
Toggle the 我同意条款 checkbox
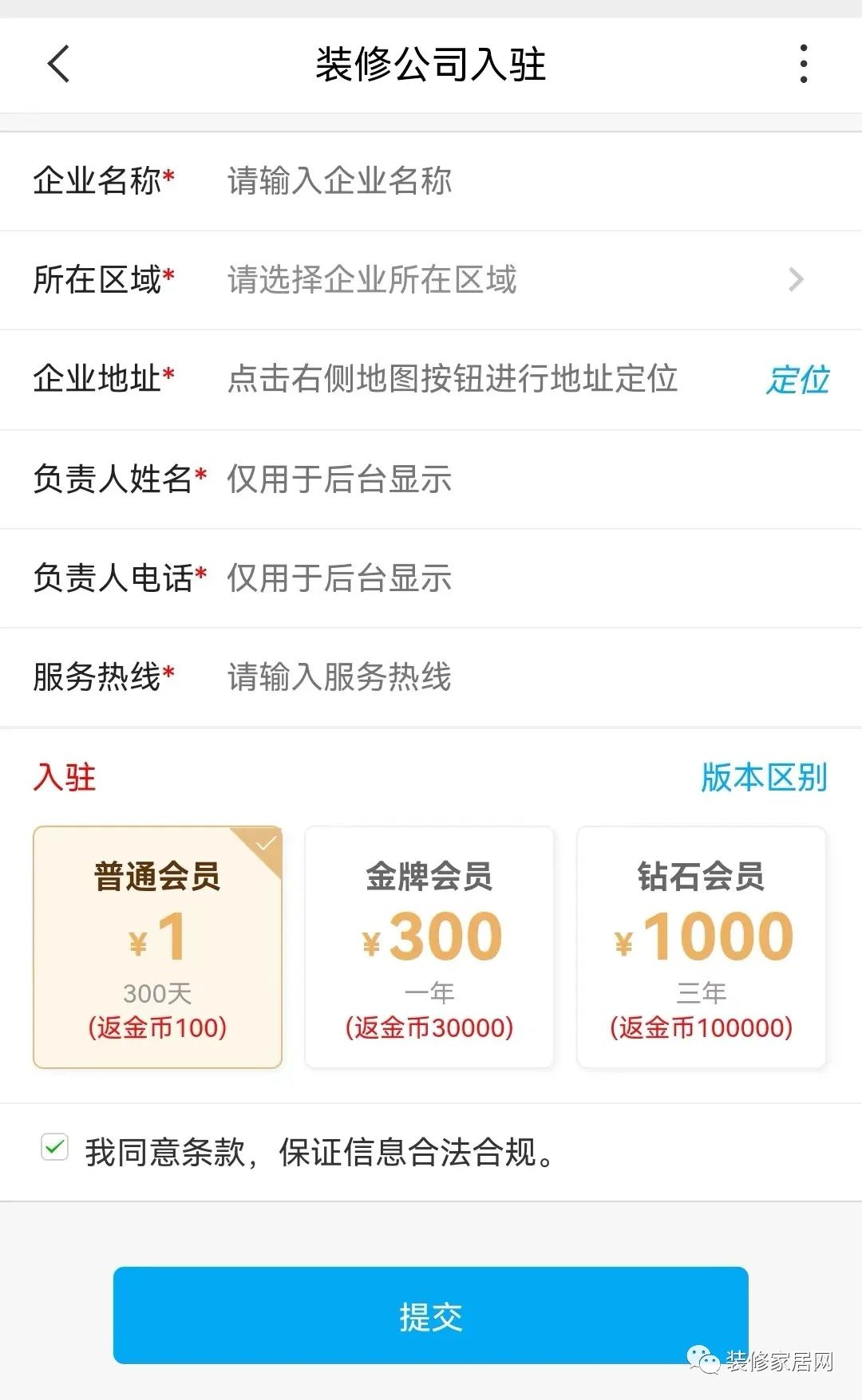[54, 1148]
